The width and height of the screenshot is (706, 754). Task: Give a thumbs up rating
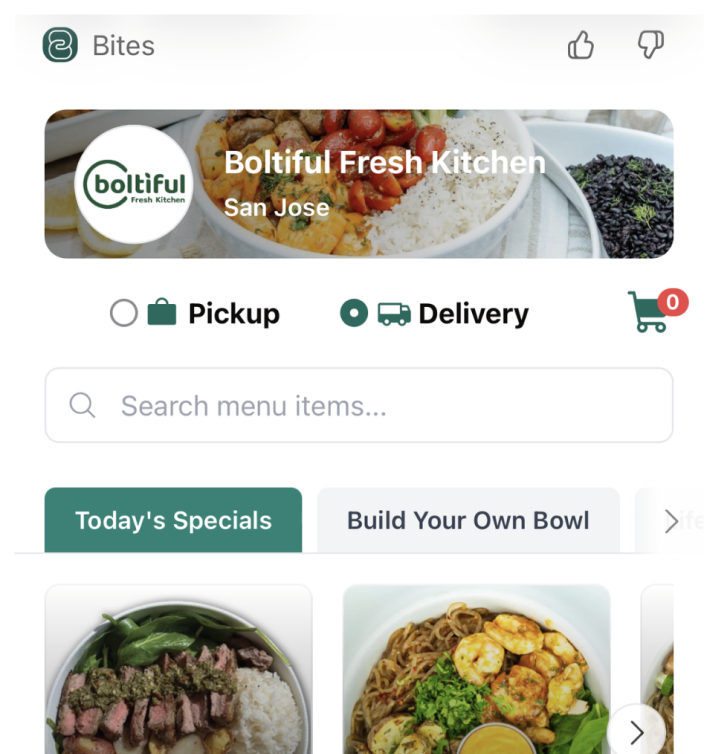point(580,45)
